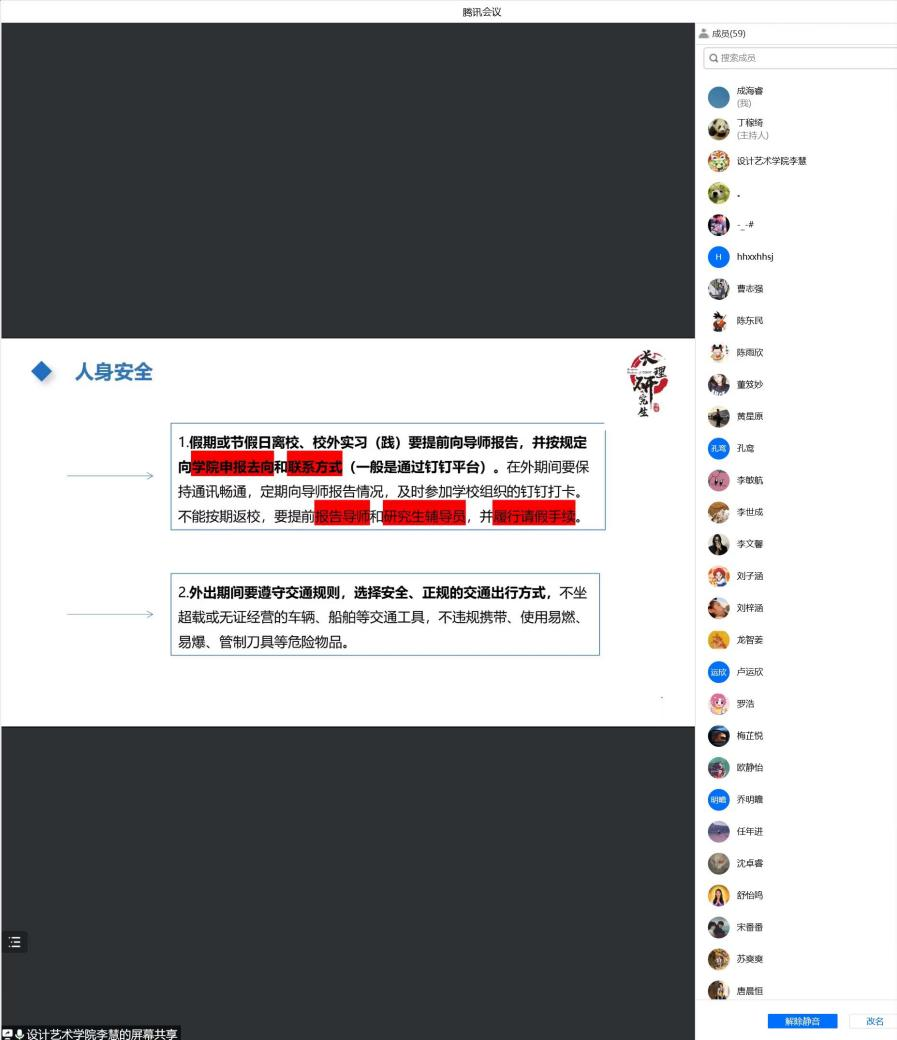Tap the 改名 button

pos(873,1021)
